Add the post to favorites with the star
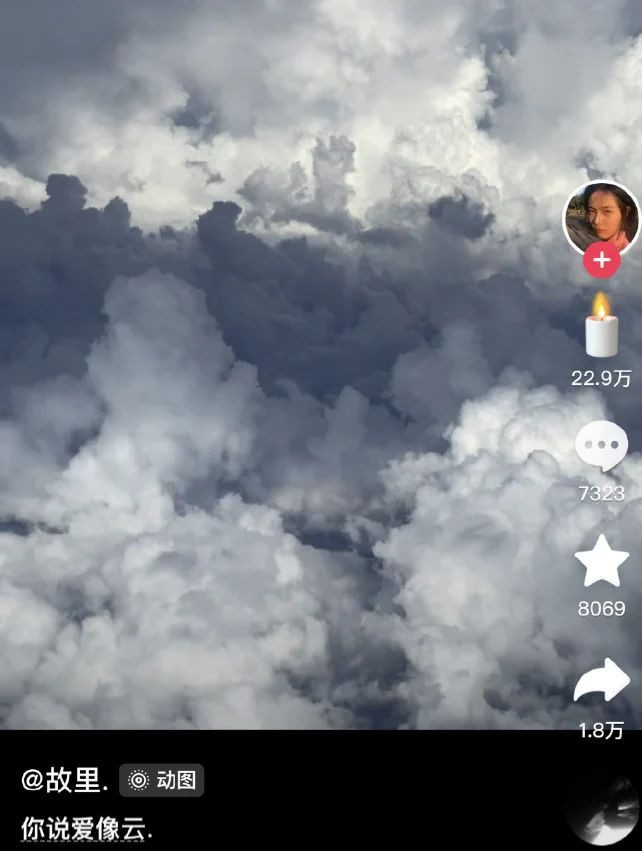The image size is (642, 851). (601, 562)
